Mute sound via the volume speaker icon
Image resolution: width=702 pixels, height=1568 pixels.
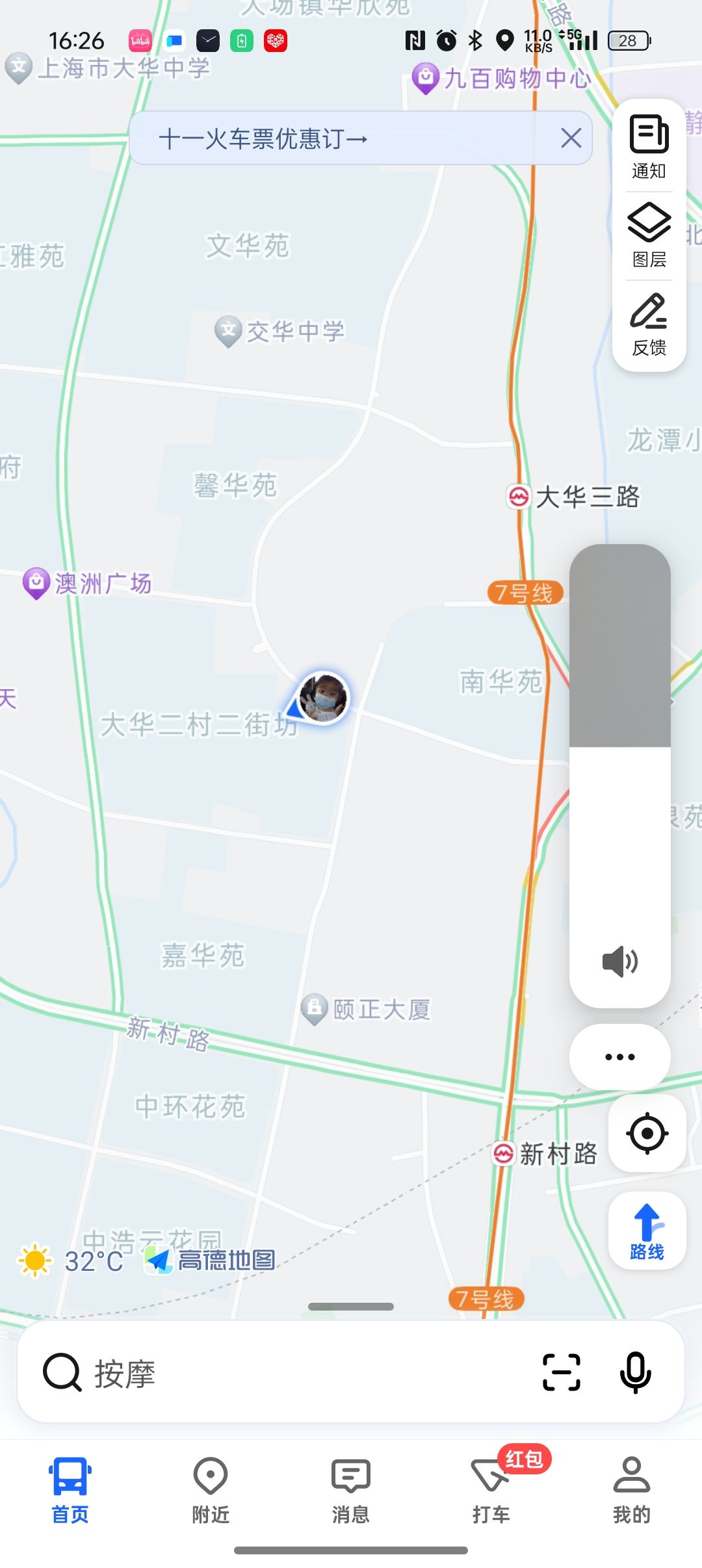coord(619,961)
